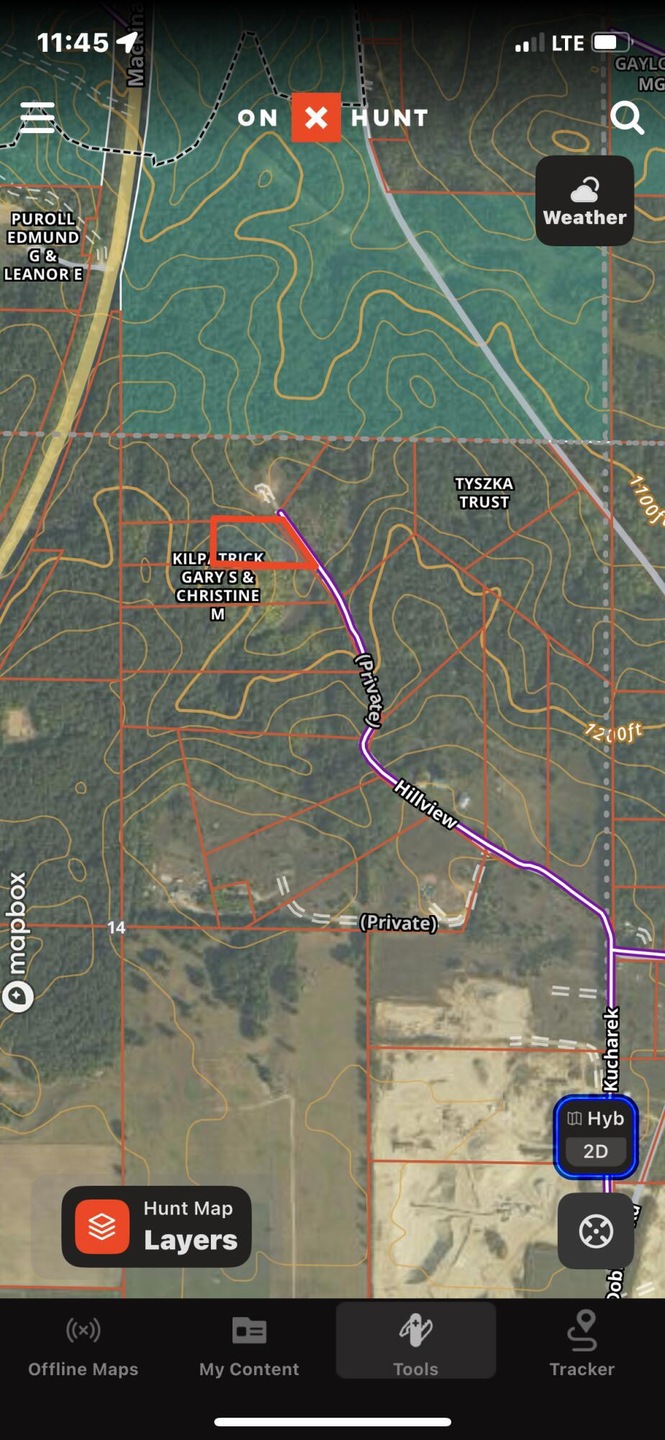Switch to the My Content tab
The width and height of the screenshot is (665, 1440).
click(x=249, y=1345)
